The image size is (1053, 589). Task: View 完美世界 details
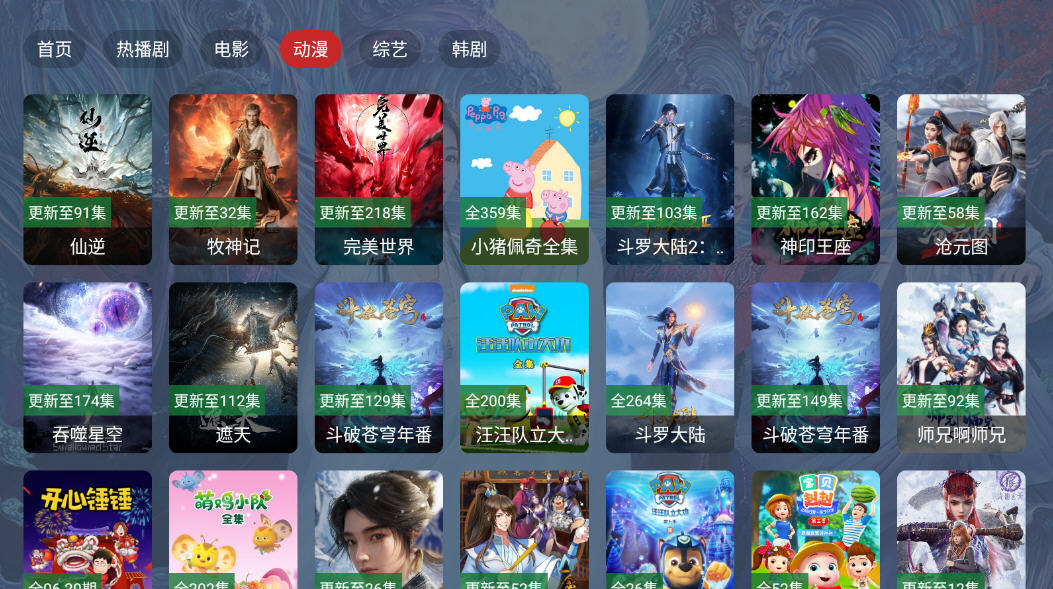[x=379, y=179]
